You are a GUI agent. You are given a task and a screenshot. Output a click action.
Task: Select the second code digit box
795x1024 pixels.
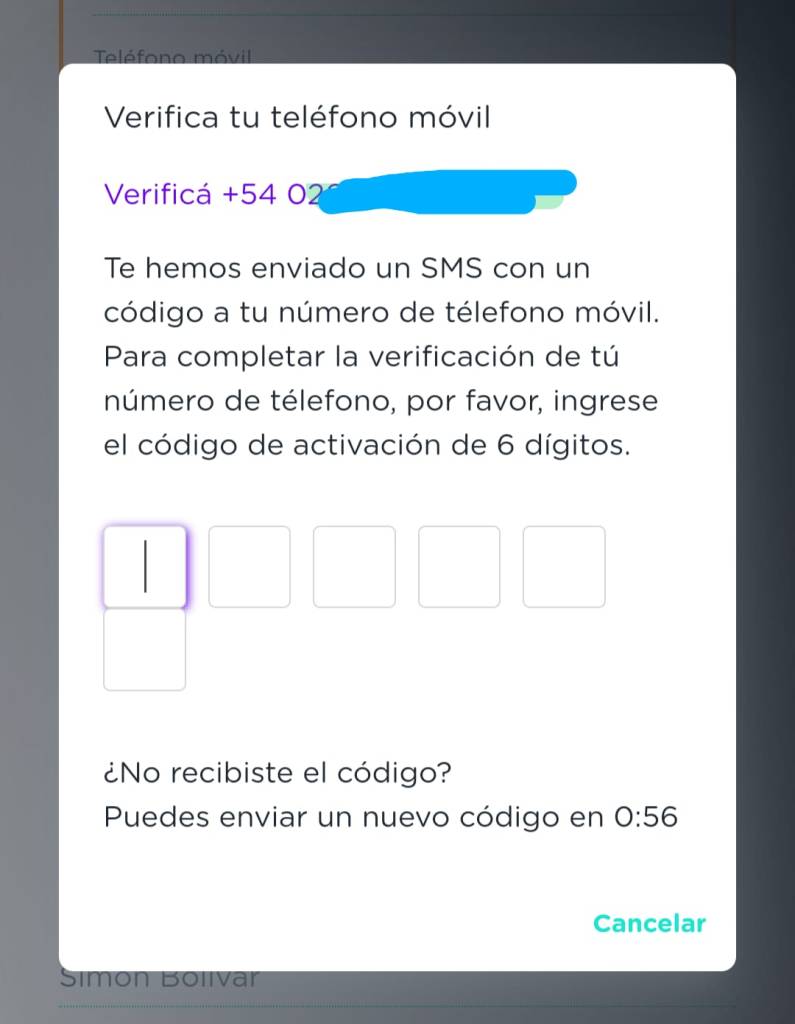coord(249,567)
